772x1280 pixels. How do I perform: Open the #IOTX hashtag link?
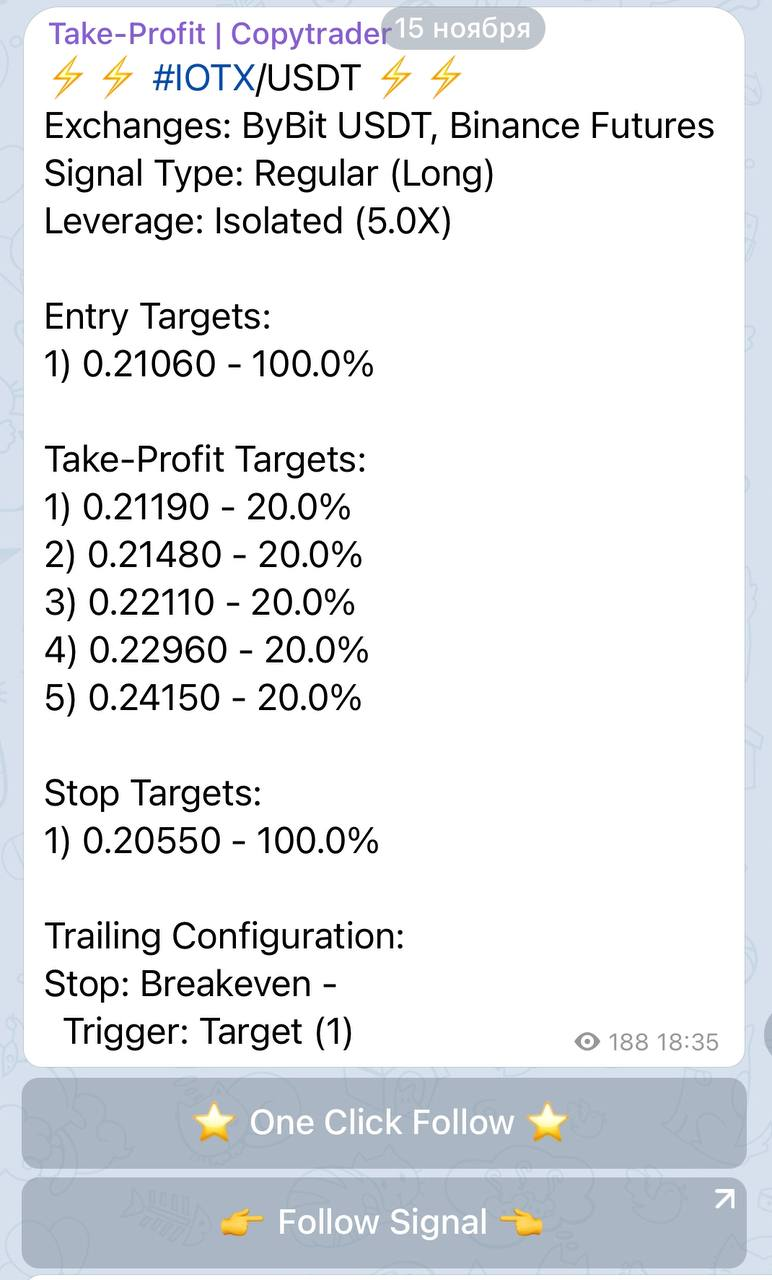tap(203, 79)
